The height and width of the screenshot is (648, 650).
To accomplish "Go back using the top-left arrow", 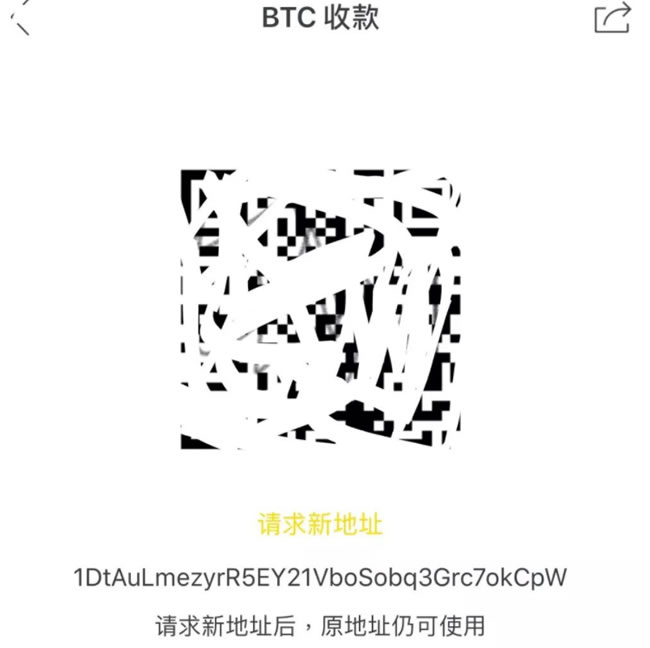I will (20, 18).
